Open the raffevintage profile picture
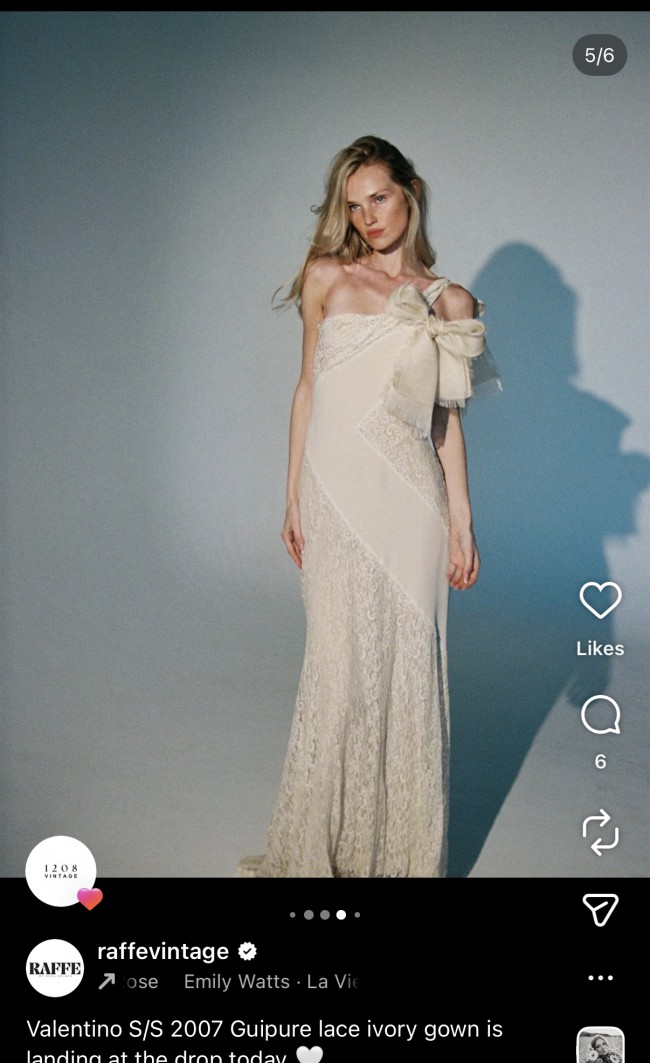This screenshot has width=650, height=1063. click(x=55, y=968)
